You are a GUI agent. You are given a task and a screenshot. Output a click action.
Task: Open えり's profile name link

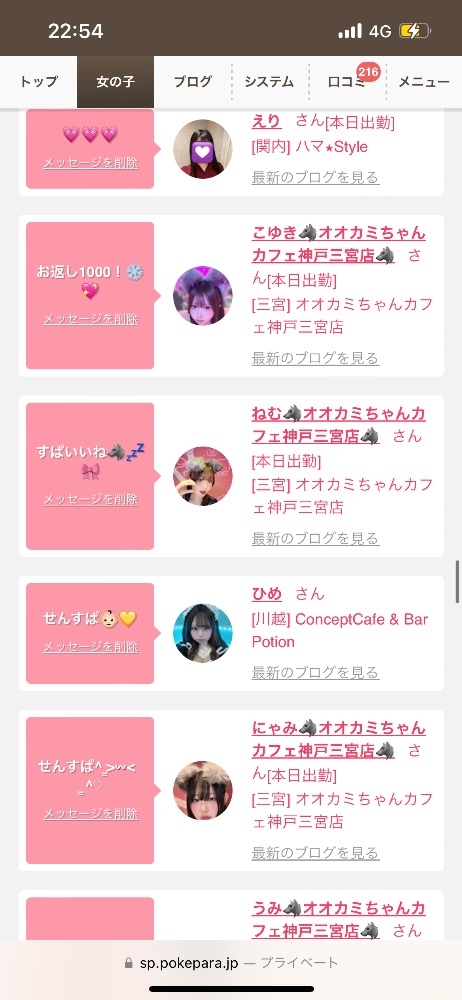pos(267,121)
